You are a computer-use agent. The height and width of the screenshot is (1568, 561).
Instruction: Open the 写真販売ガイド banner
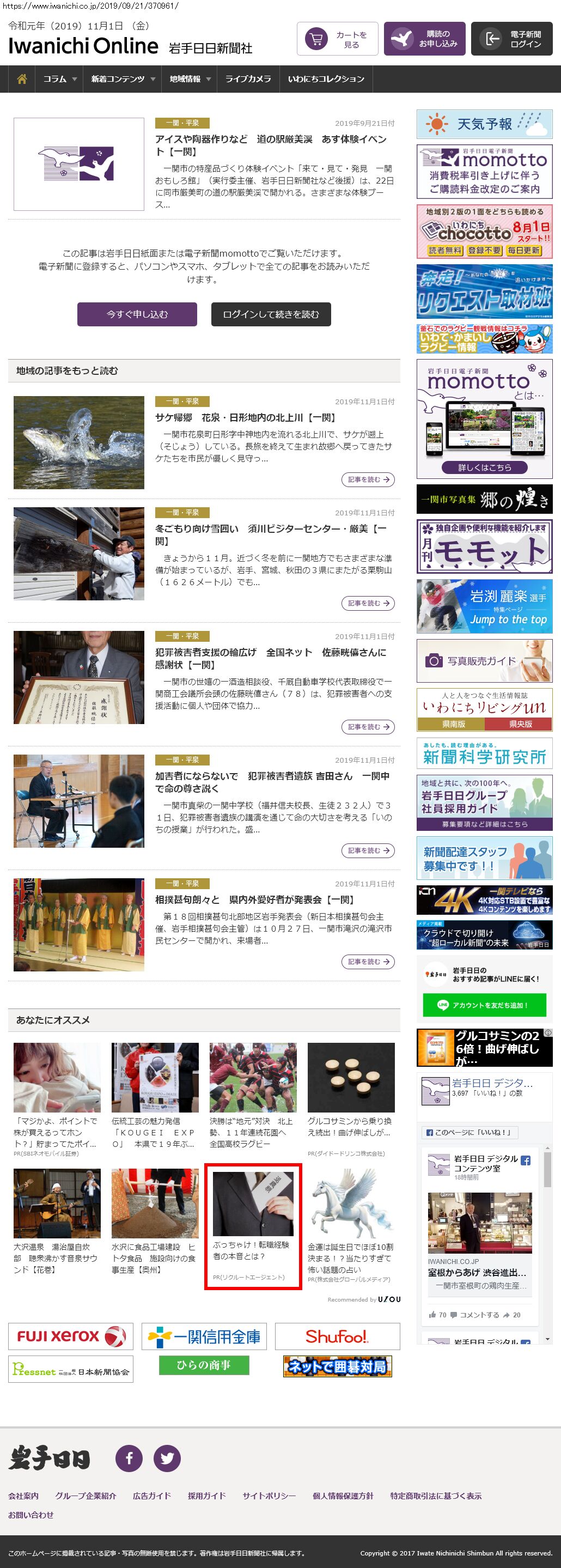click(x=484, y=660)
